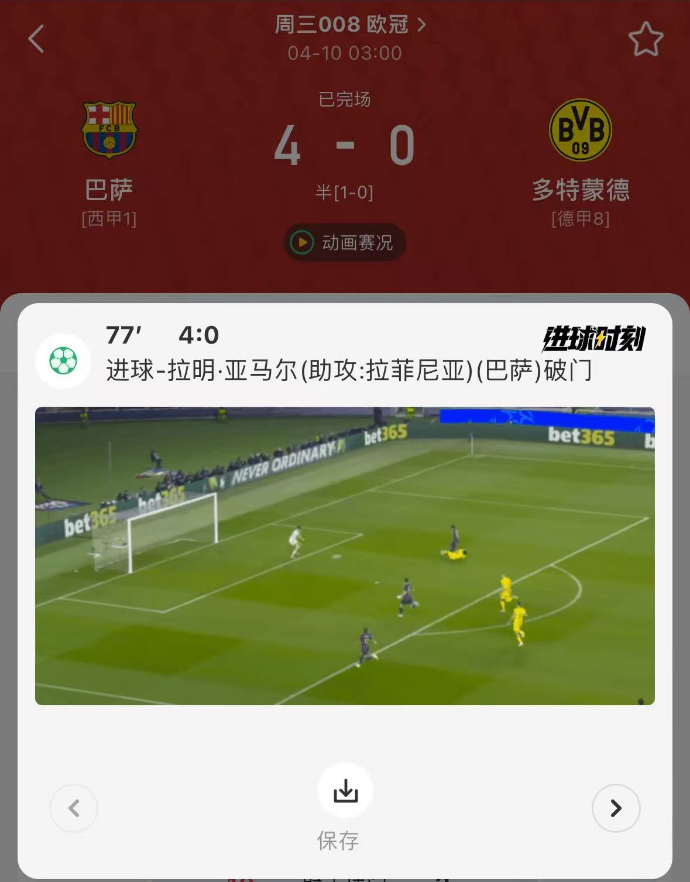The image size is (690, 882).
Task: Go to the next goal moment
Action: click(x=616, y=808)
